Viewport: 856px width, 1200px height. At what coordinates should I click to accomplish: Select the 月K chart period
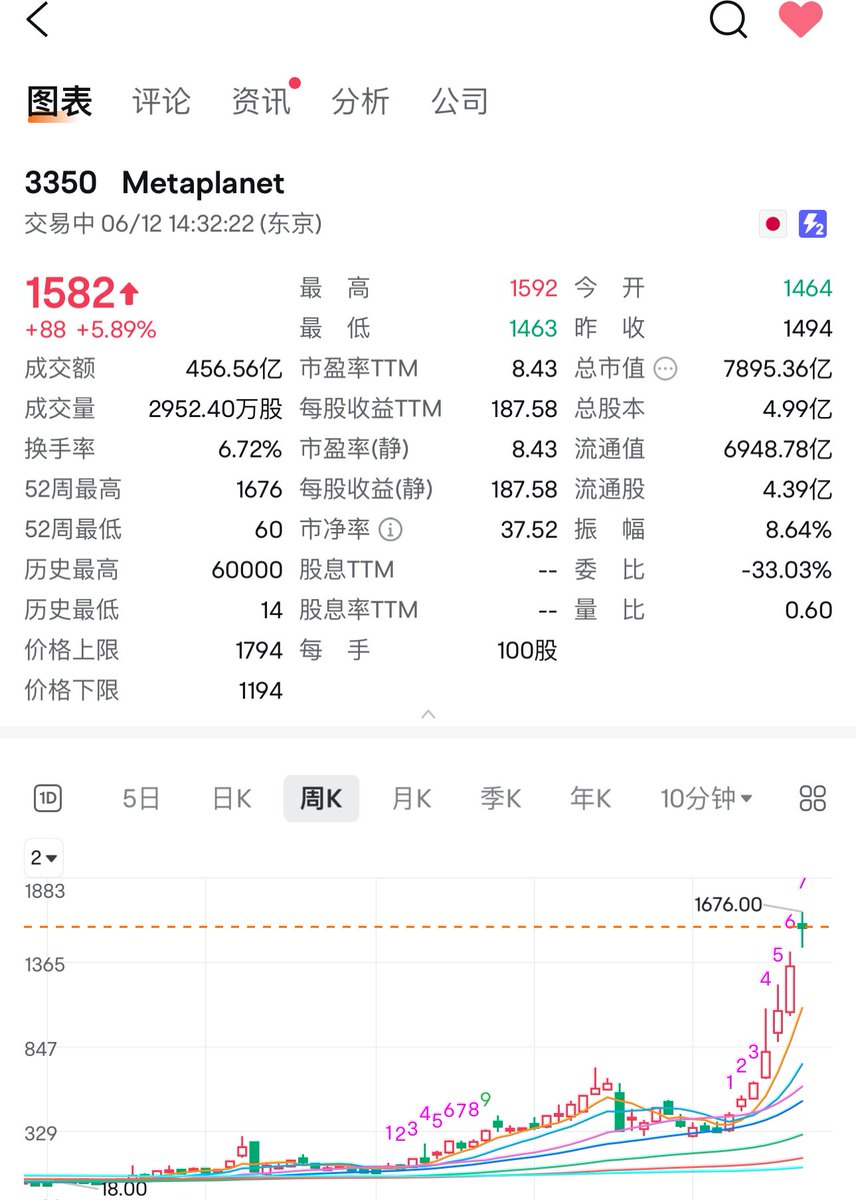pyautogui.click(x=411, y=798)
